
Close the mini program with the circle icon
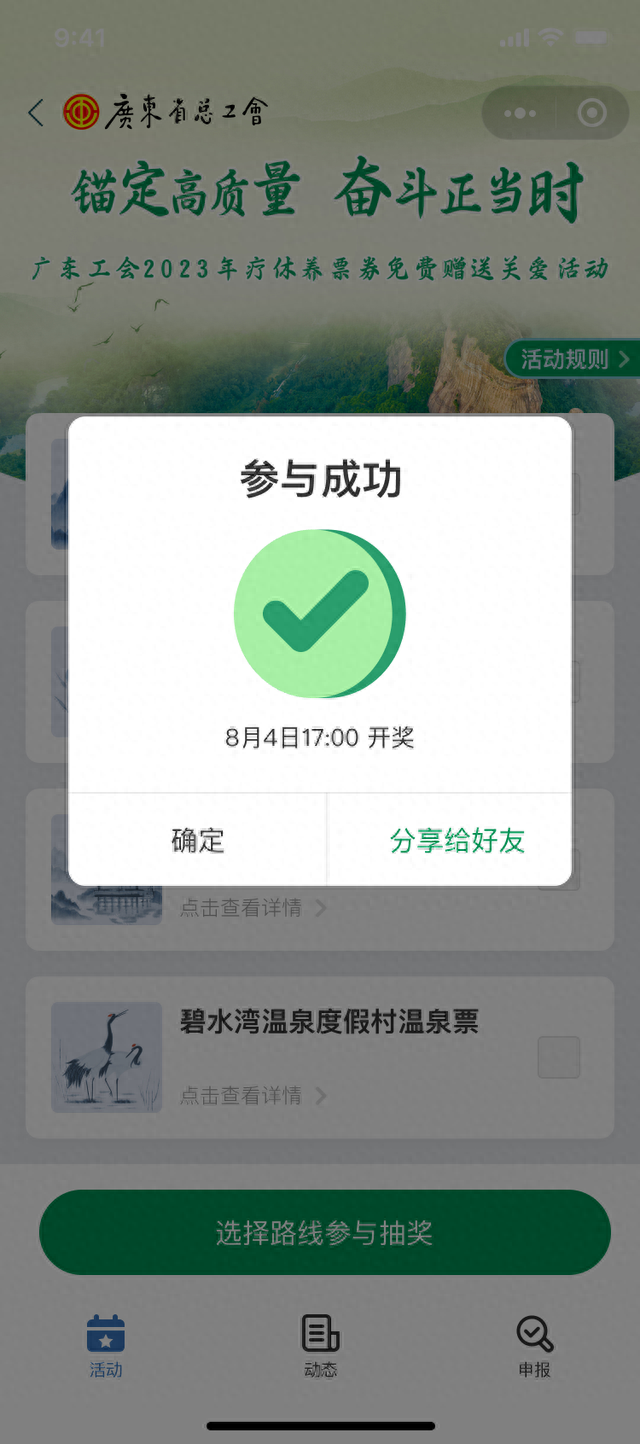coord(592,113)
